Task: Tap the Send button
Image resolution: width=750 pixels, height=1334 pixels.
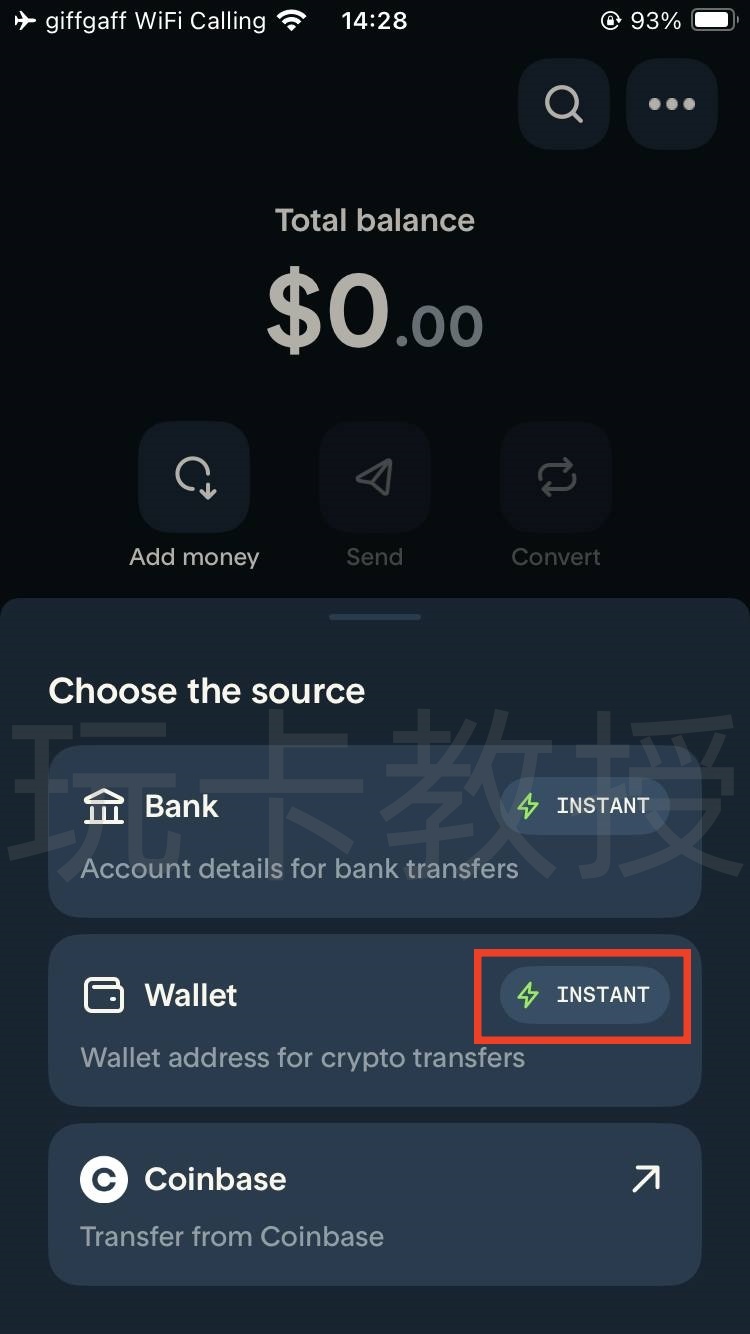Action: click(374, 478)
